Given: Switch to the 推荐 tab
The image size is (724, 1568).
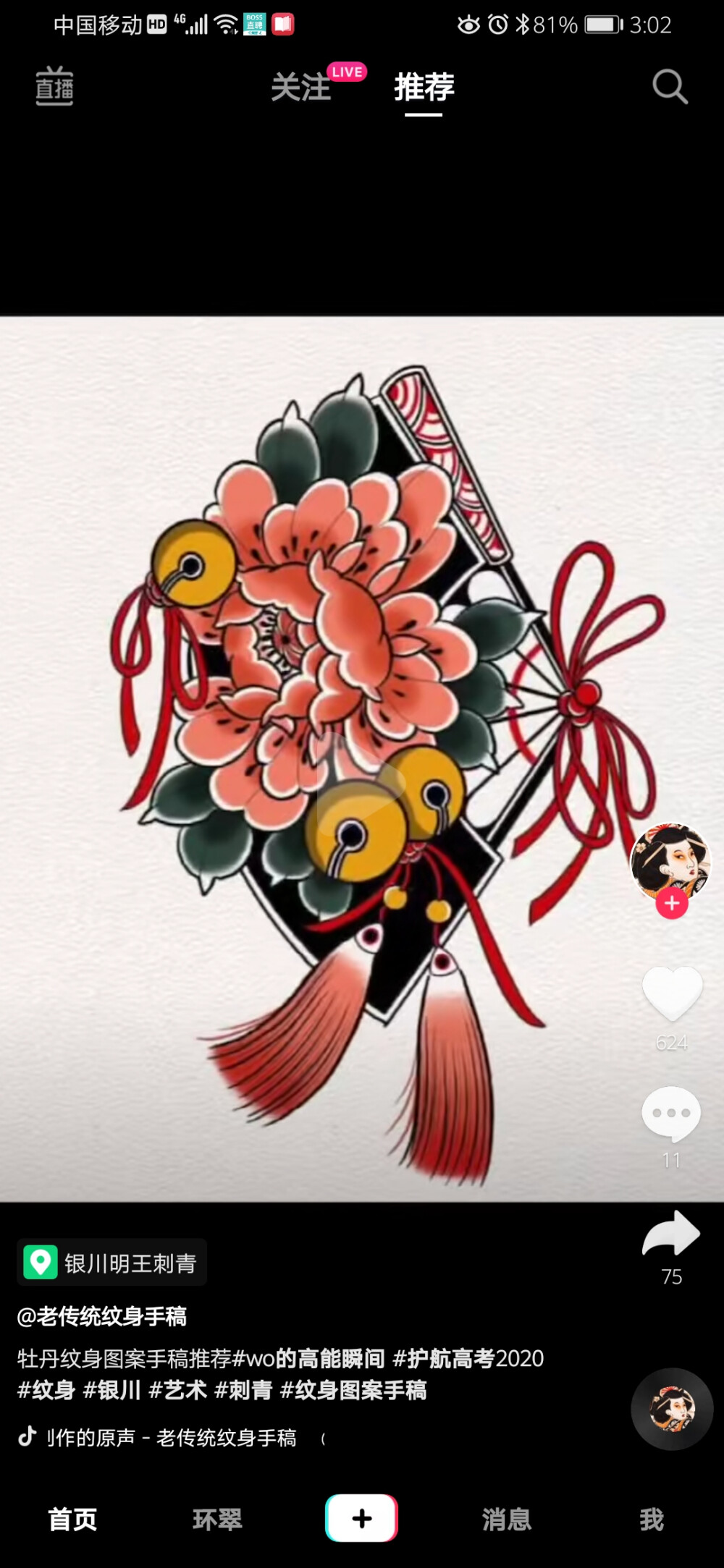Looking at the screenshot, I should 424,88.
